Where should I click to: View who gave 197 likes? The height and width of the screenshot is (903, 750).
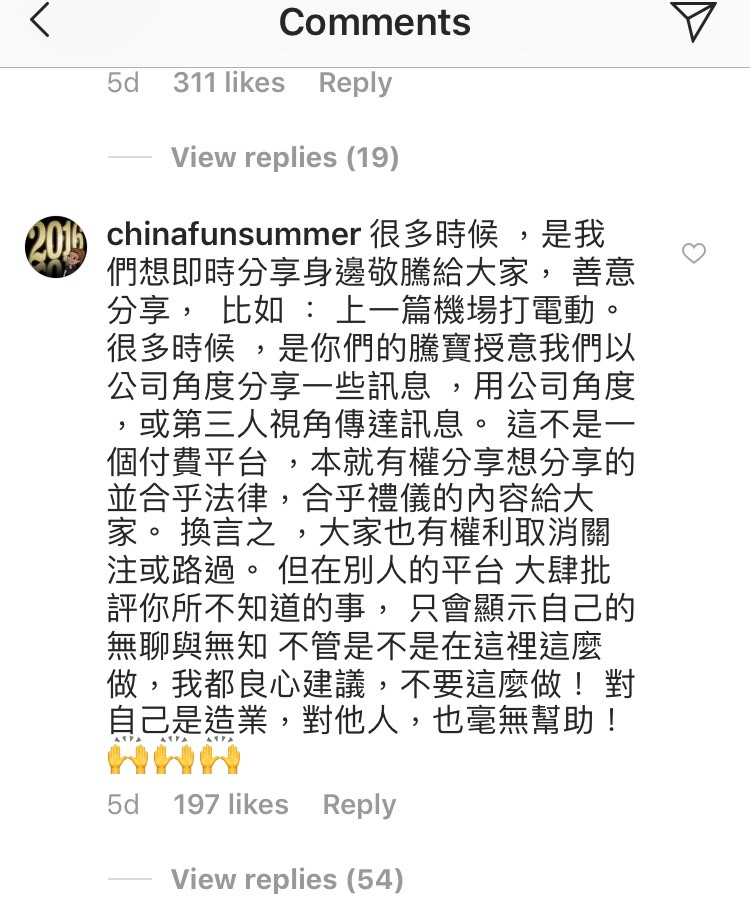tap(230, 805)
